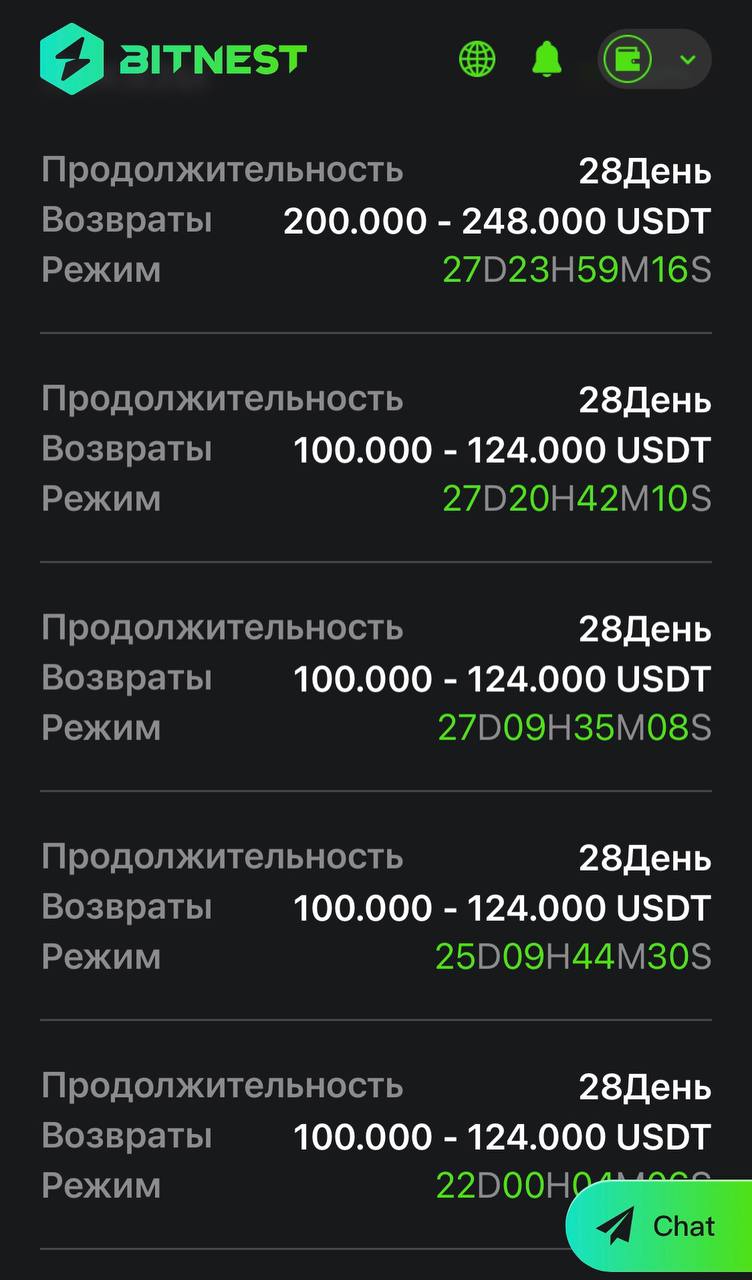This screenshot has width=752, height=1280.
Task: Go to the BitNest home logo
Action: click(173, 57)
